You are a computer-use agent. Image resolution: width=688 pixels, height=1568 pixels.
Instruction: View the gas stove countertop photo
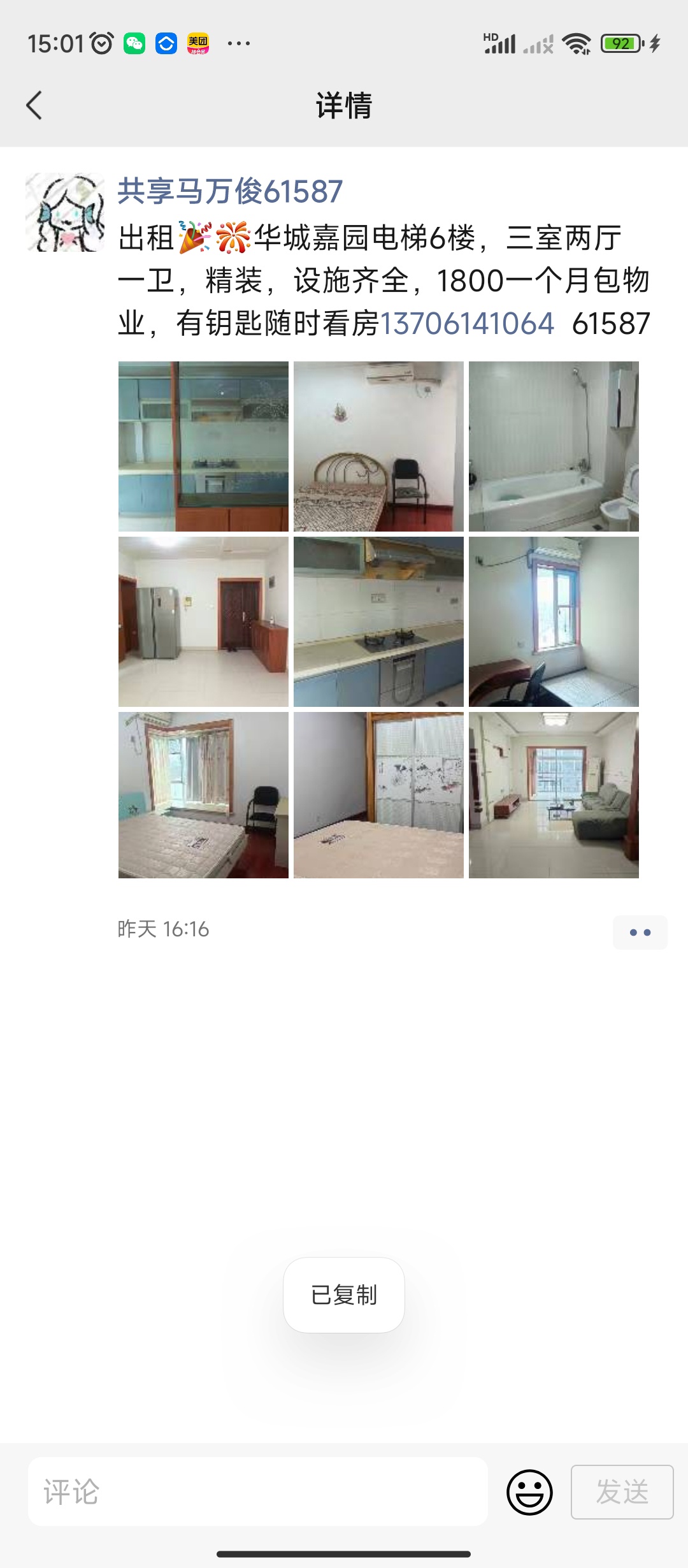coord(378,621)
